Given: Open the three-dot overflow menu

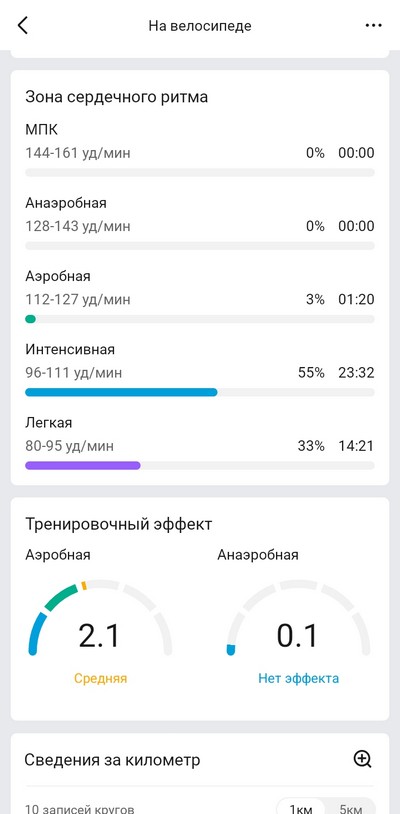Looking at the screenshot, I should (x=374, y=25).
